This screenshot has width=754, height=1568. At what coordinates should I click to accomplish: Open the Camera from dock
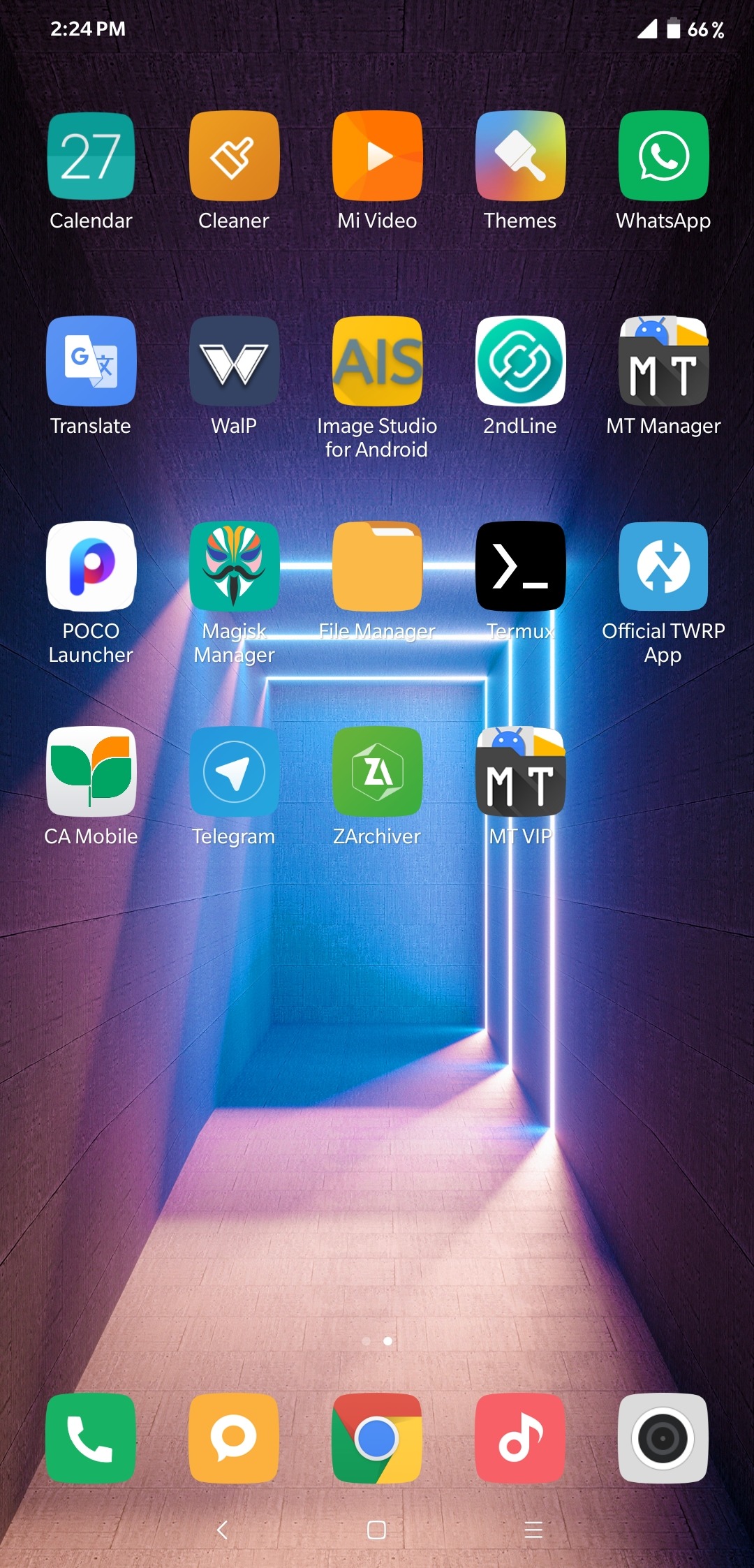coord(663,1438)
